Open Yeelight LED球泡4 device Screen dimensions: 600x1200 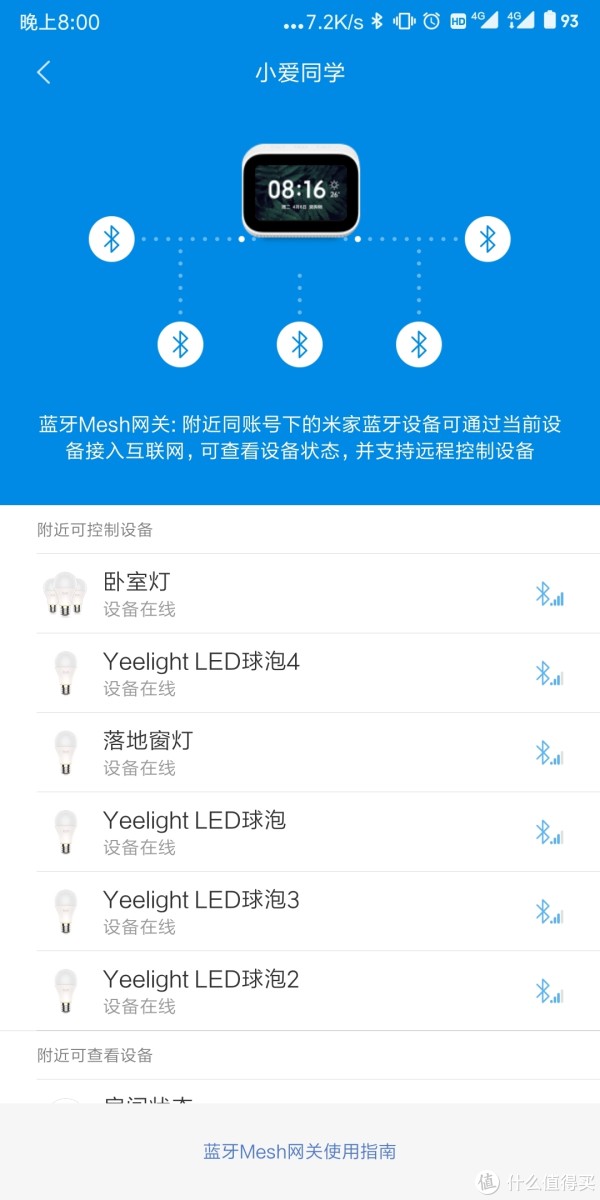tap(300, 673)
